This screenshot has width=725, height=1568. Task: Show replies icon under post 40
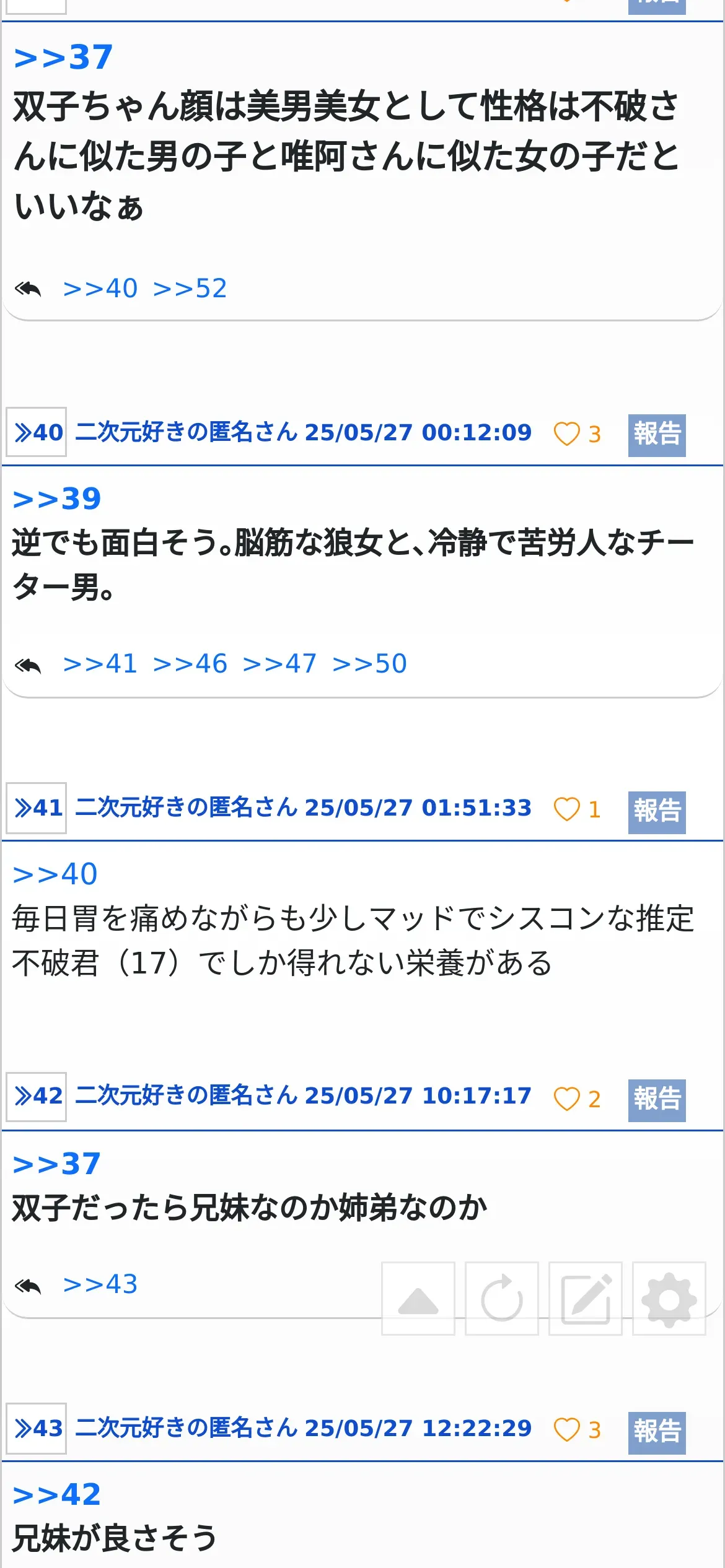[28, 666]
